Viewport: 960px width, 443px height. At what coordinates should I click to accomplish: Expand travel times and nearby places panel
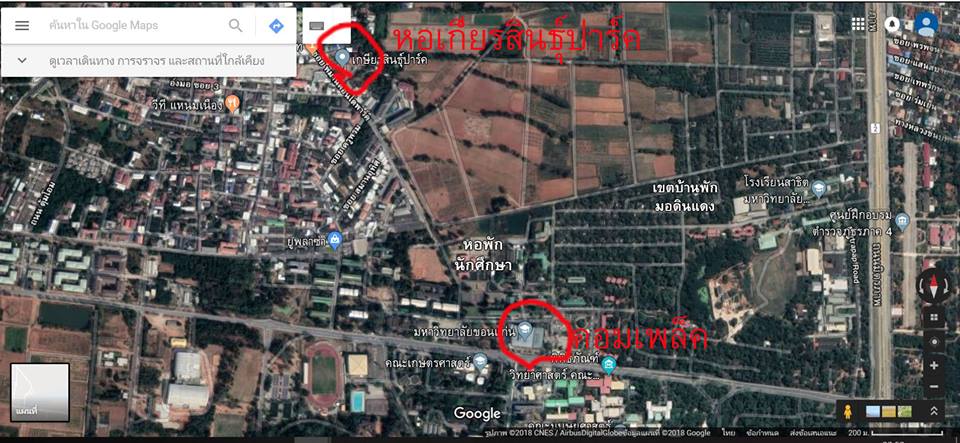click(x=21, y=60)
